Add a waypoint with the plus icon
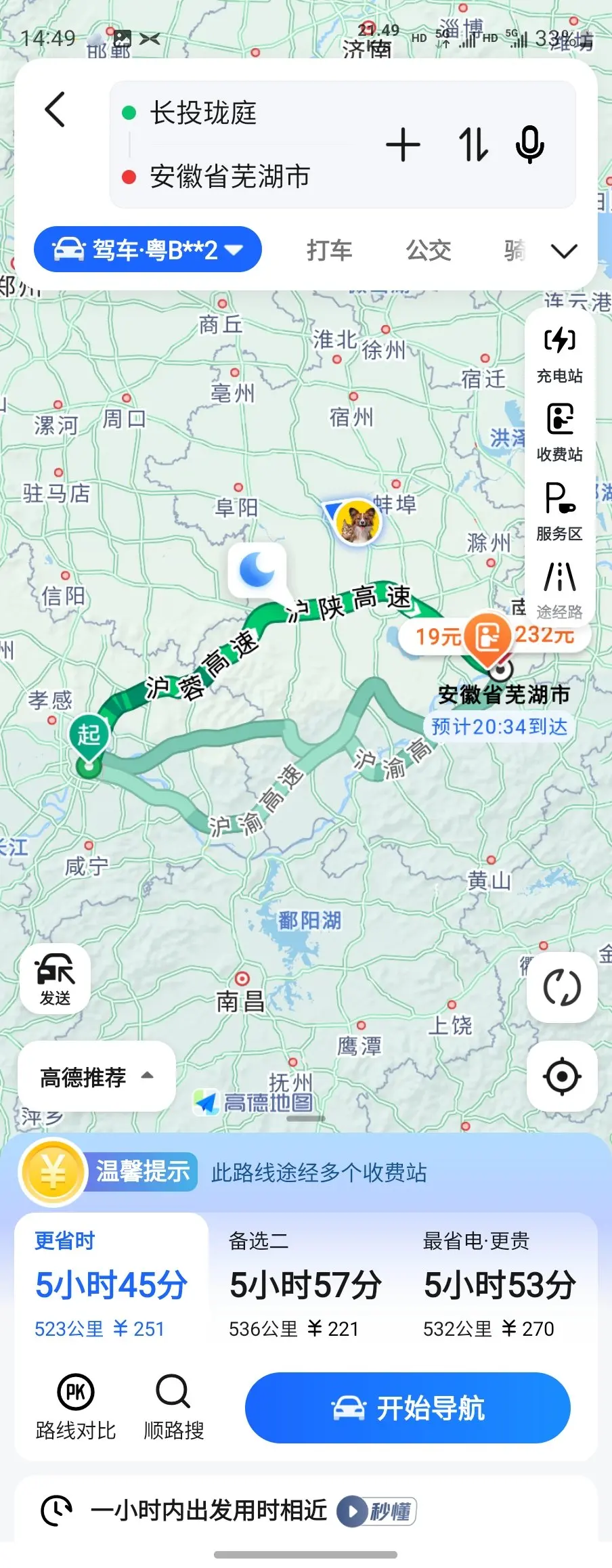The height and width of the screenshot is (1568, 612). click(x=403, y=145)
